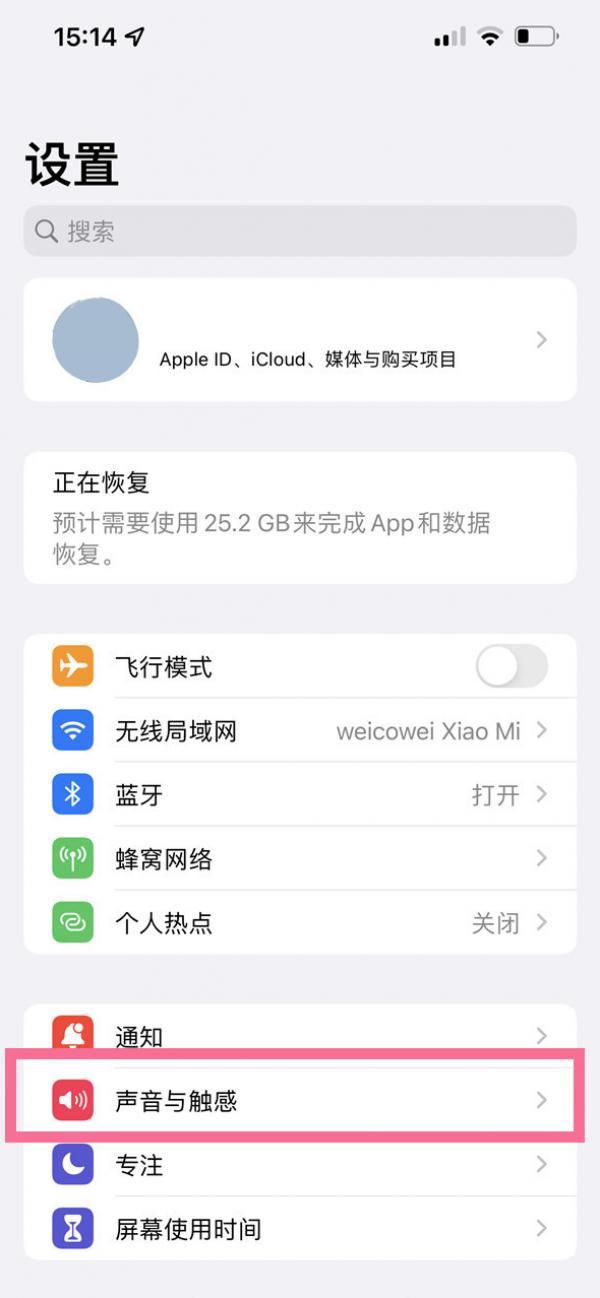Image resolution: width=600 pixels, height=1298 pixels.
Task: Open 通知 settings
Action: (300, 1036)
